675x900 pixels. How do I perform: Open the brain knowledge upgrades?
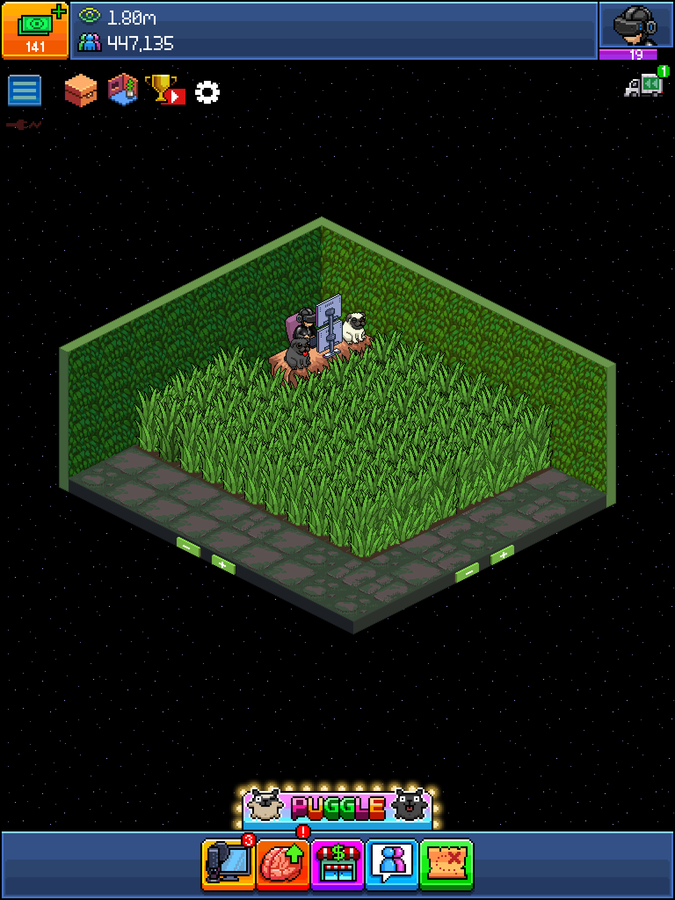tap(283, 863)
